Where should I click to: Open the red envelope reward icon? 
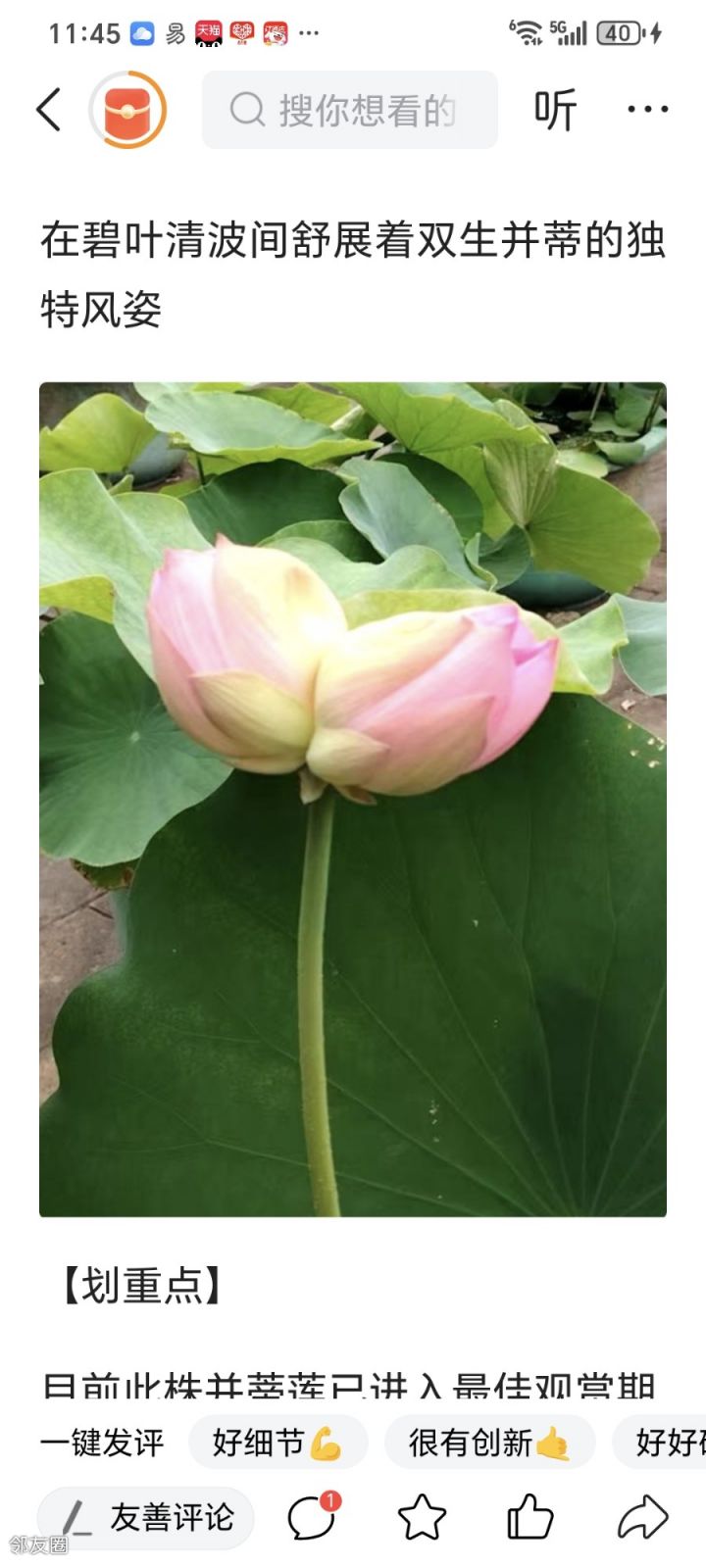(127, 109)
